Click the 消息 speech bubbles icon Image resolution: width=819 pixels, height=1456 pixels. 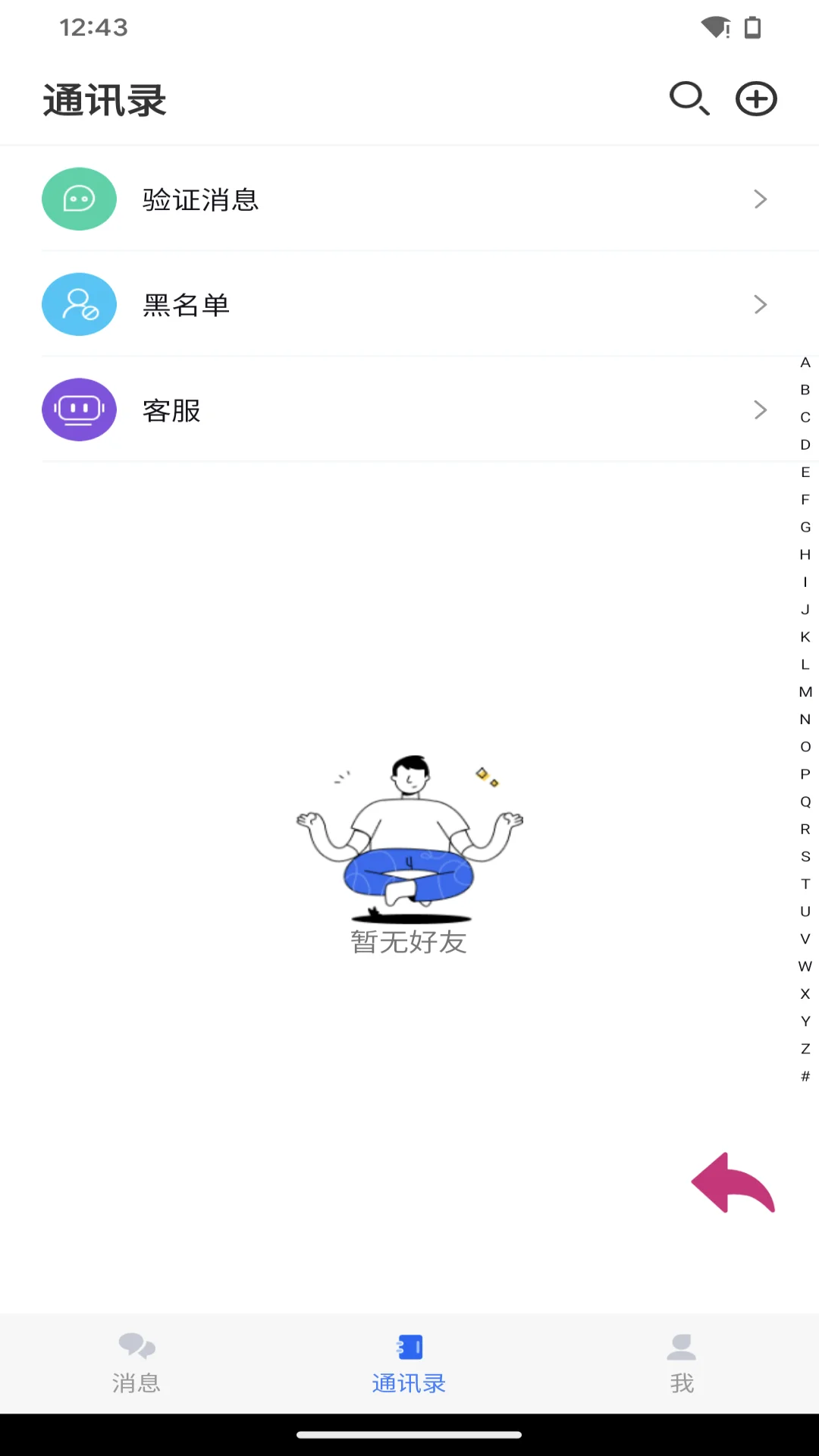pyautogui.click(x=136, y=1344)
